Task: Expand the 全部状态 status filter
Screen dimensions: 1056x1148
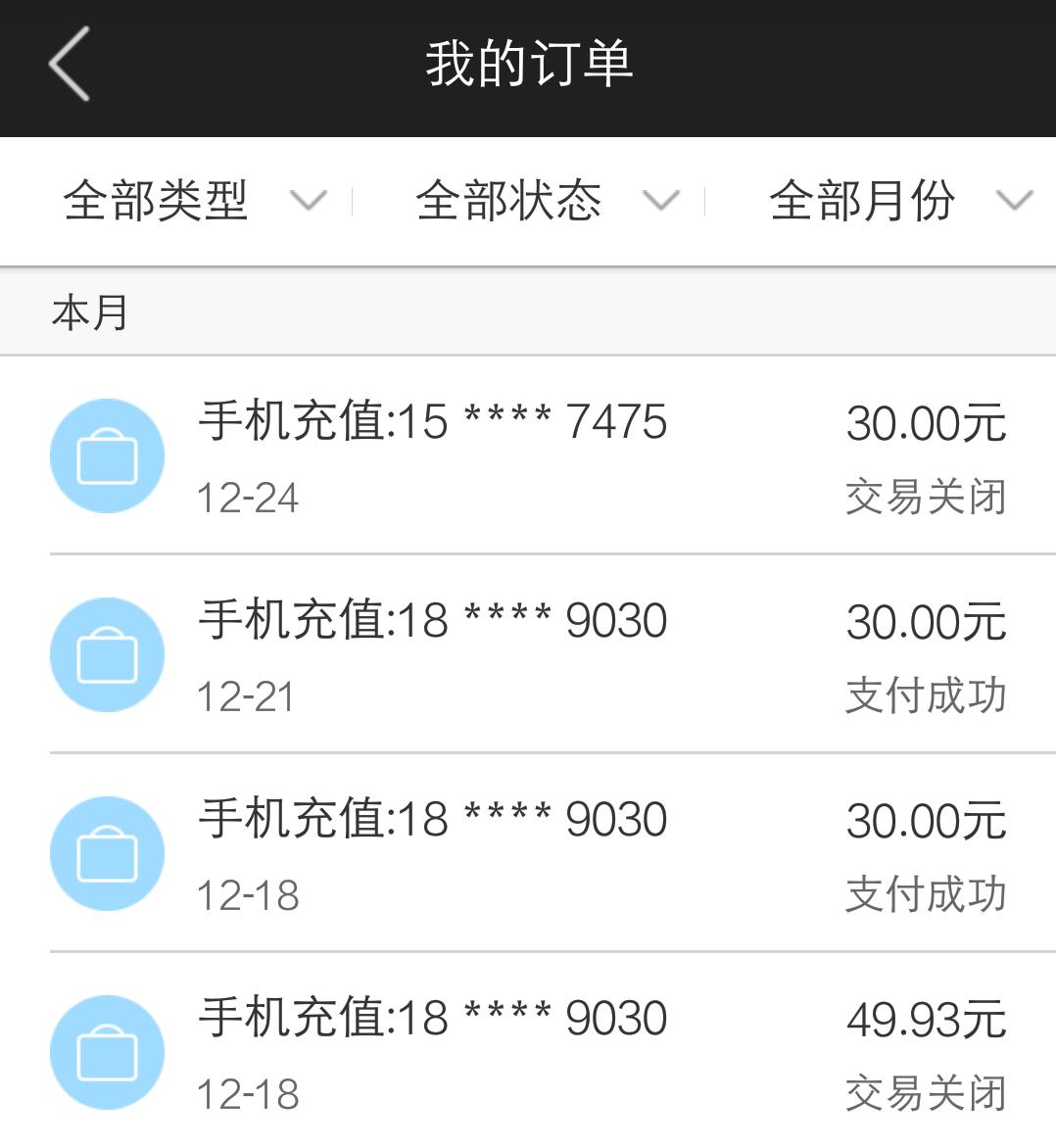Action: [509, 199]
